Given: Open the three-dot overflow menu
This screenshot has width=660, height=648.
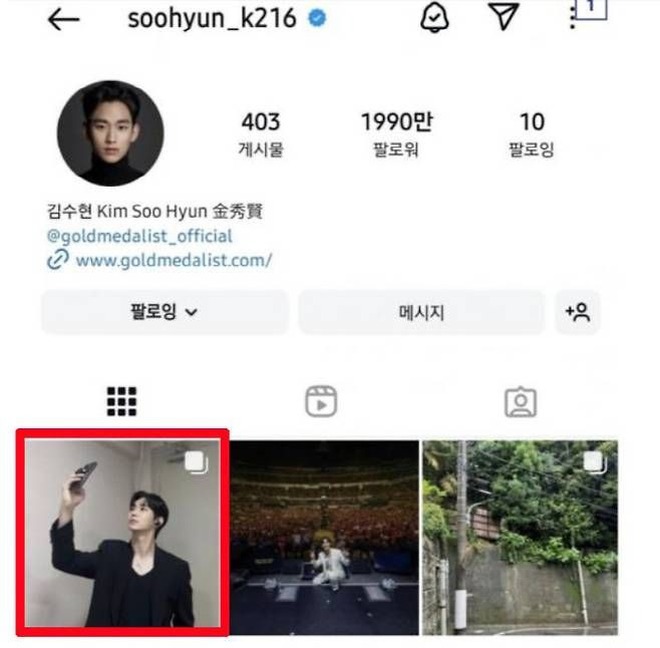Looking at the screenshot, I should click(x=572, y=17).
